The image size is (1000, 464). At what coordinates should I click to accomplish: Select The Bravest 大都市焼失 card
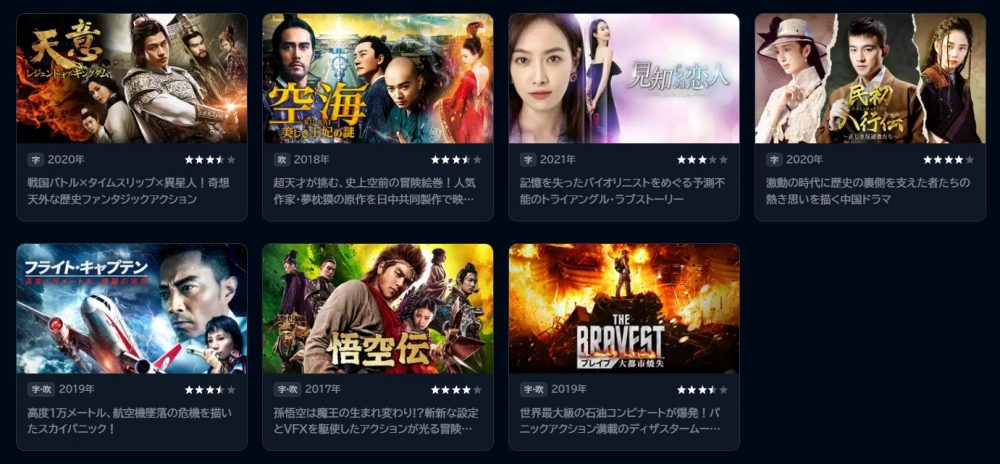(623, 309)
